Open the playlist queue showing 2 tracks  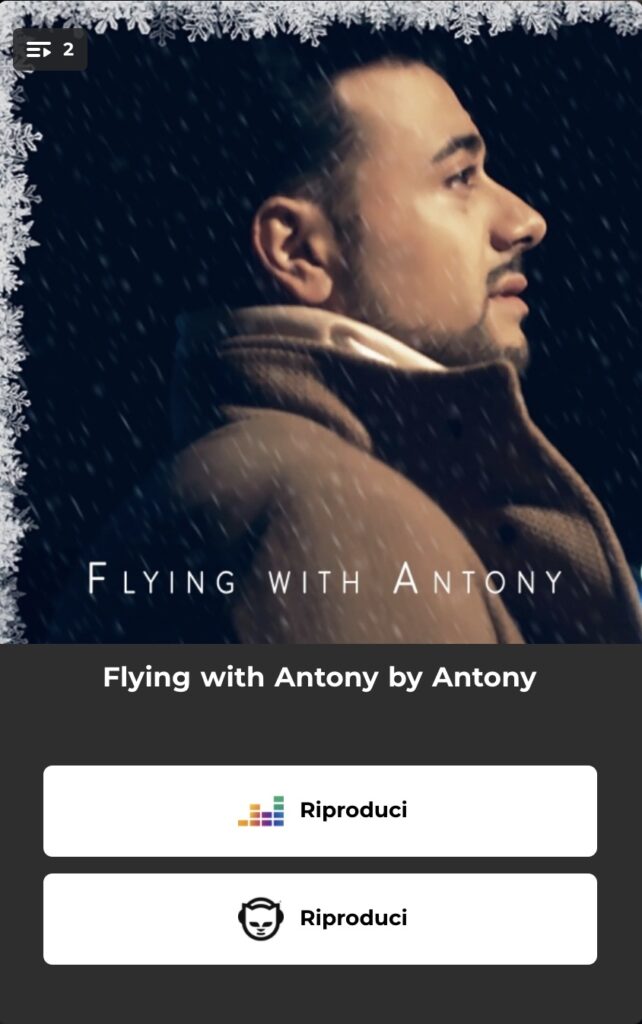(x=50, y=49)
